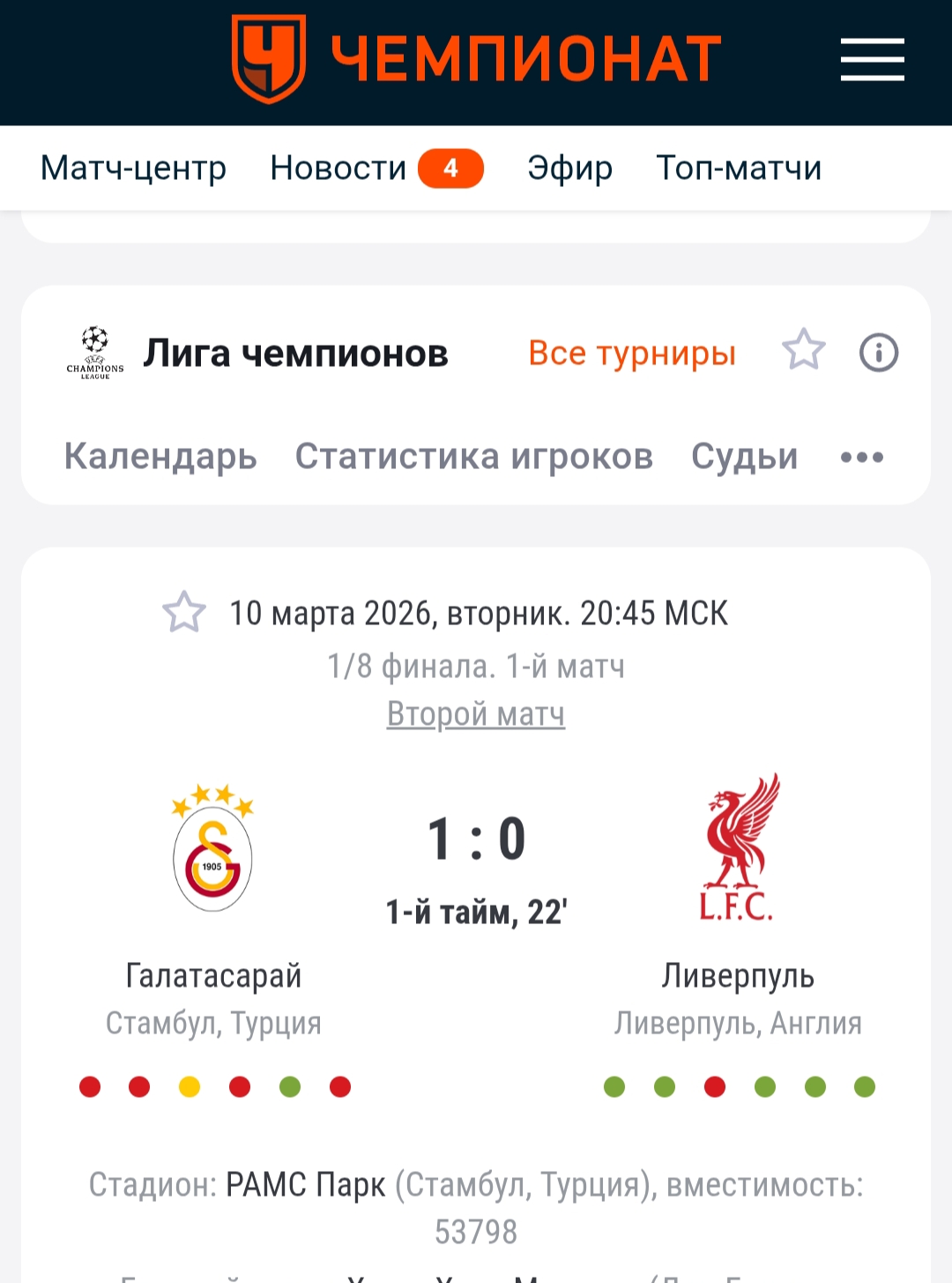Open the РАМС Парк stadium link
Screen dimensions: 952x1283
point(305,1184)
